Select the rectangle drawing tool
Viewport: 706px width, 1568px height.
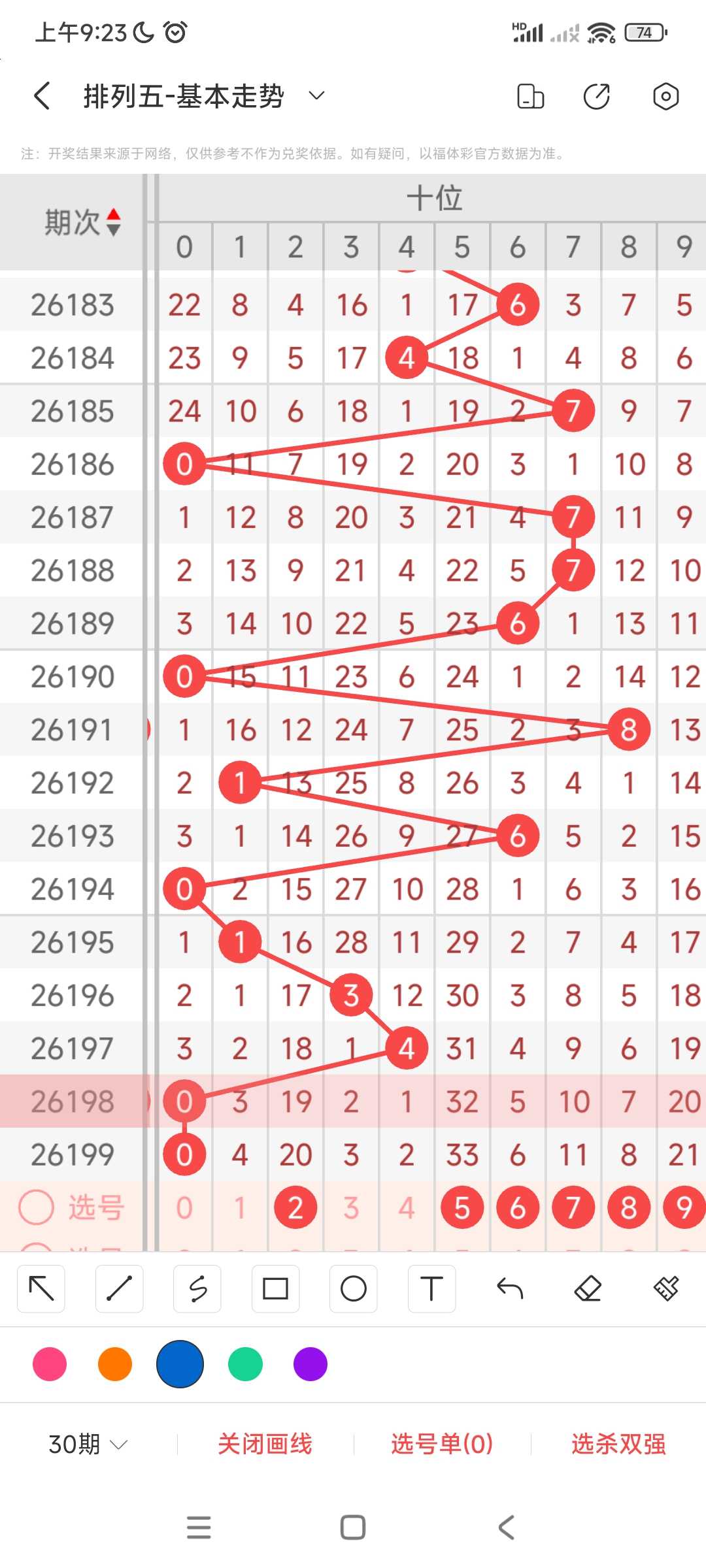275,1288
